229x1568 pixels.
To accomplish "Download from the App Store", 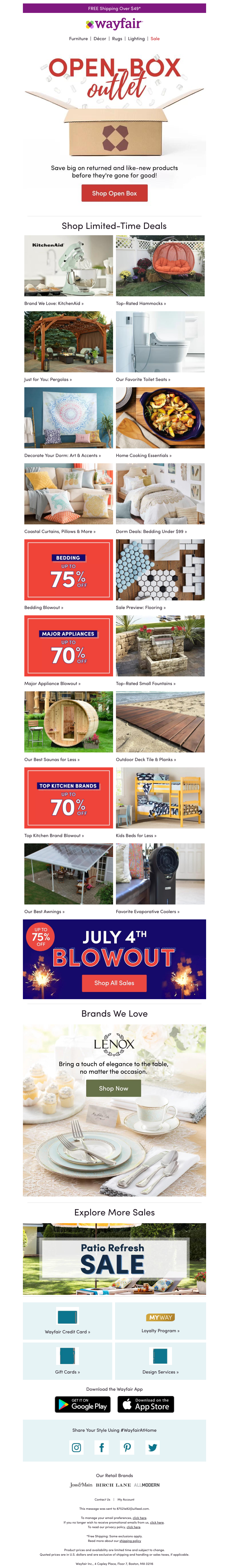I will tap(146, 1404).
